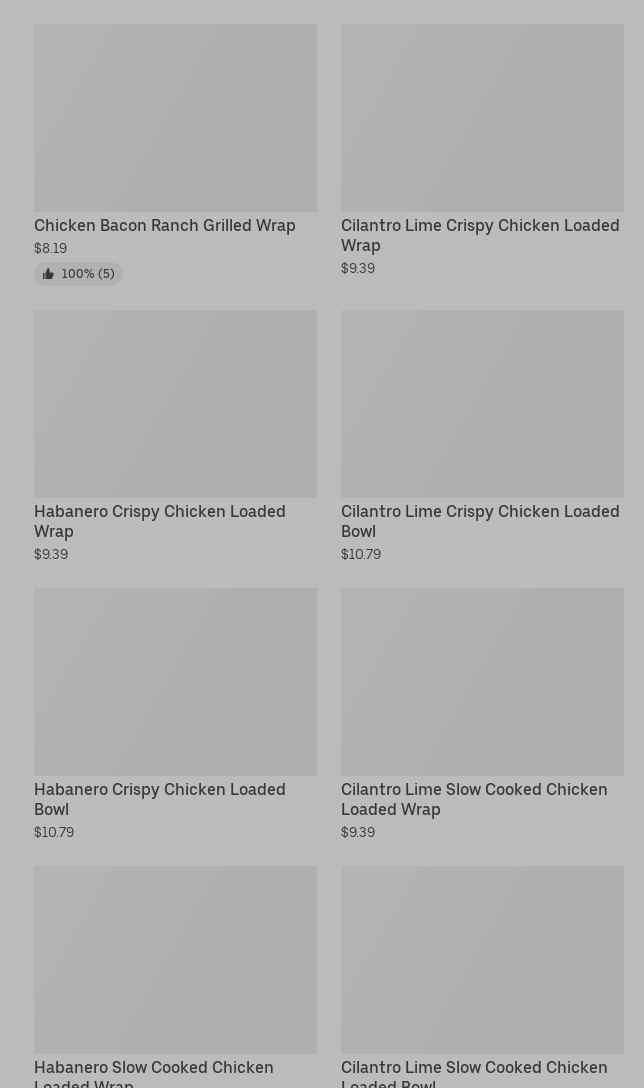Screen dimensions: 644x1088
Task: Select Habanero Slow Cooked Chicken Loaded Wrap
Action: [176, 977]
